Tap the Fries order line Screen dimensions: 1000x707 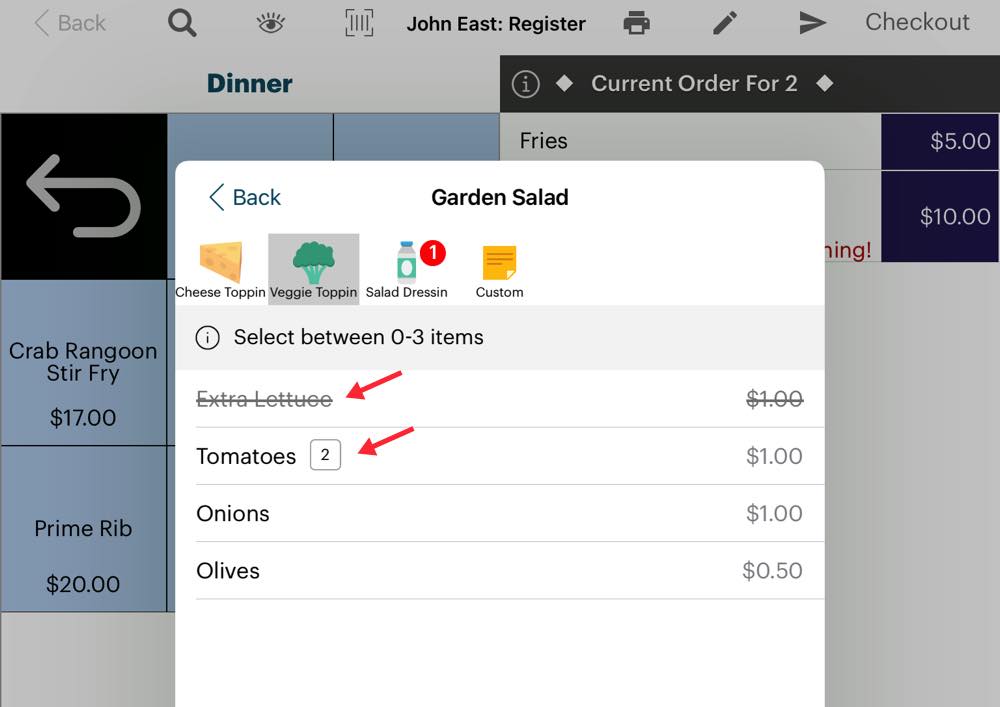coord(691,141)
